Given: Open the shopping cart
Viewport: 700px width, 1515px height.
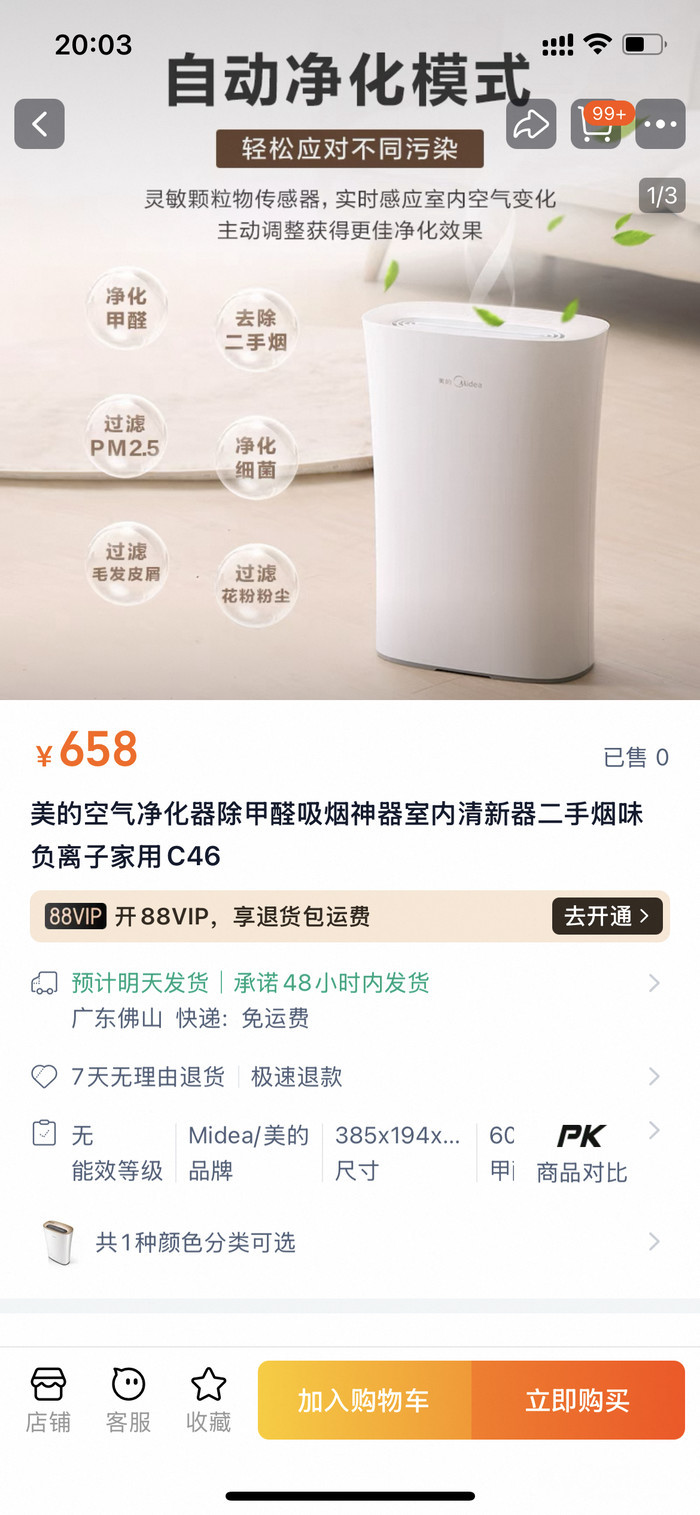Looking at the screenshot, I should [596, 125].
